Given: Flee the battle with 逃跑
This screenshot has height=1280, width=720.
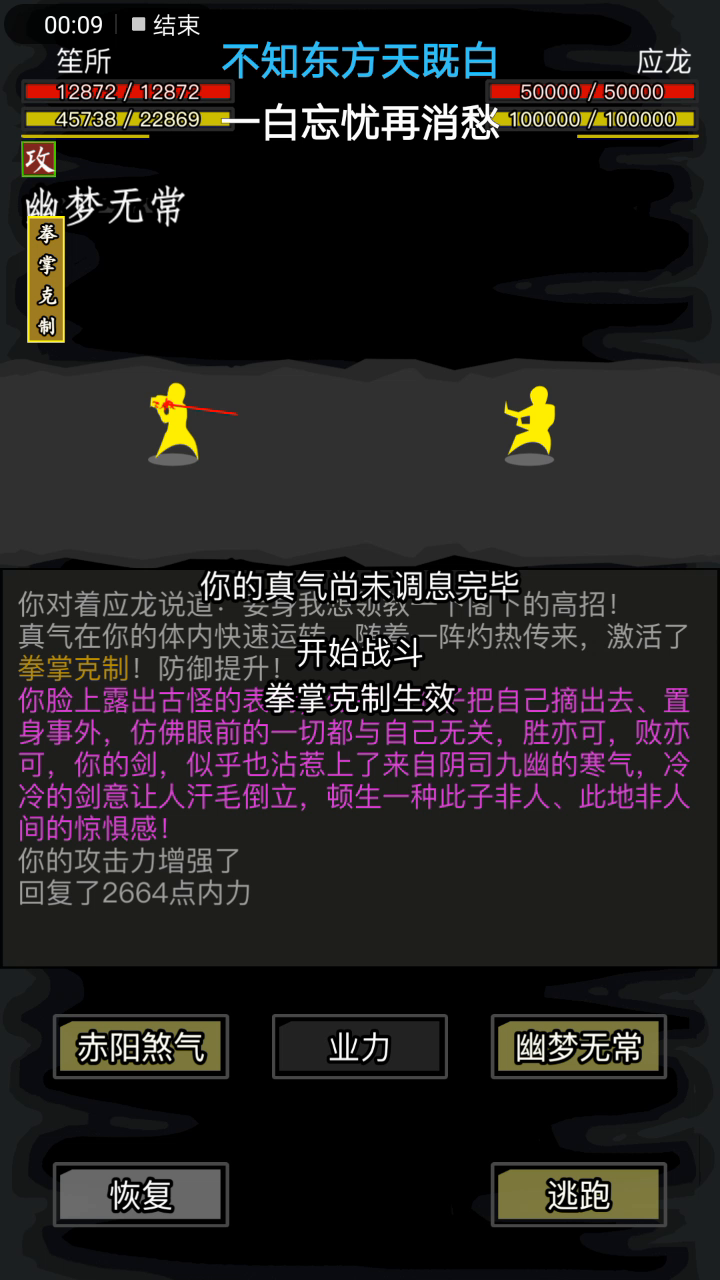Looking at the screenshot, I should pos(579,1194).
